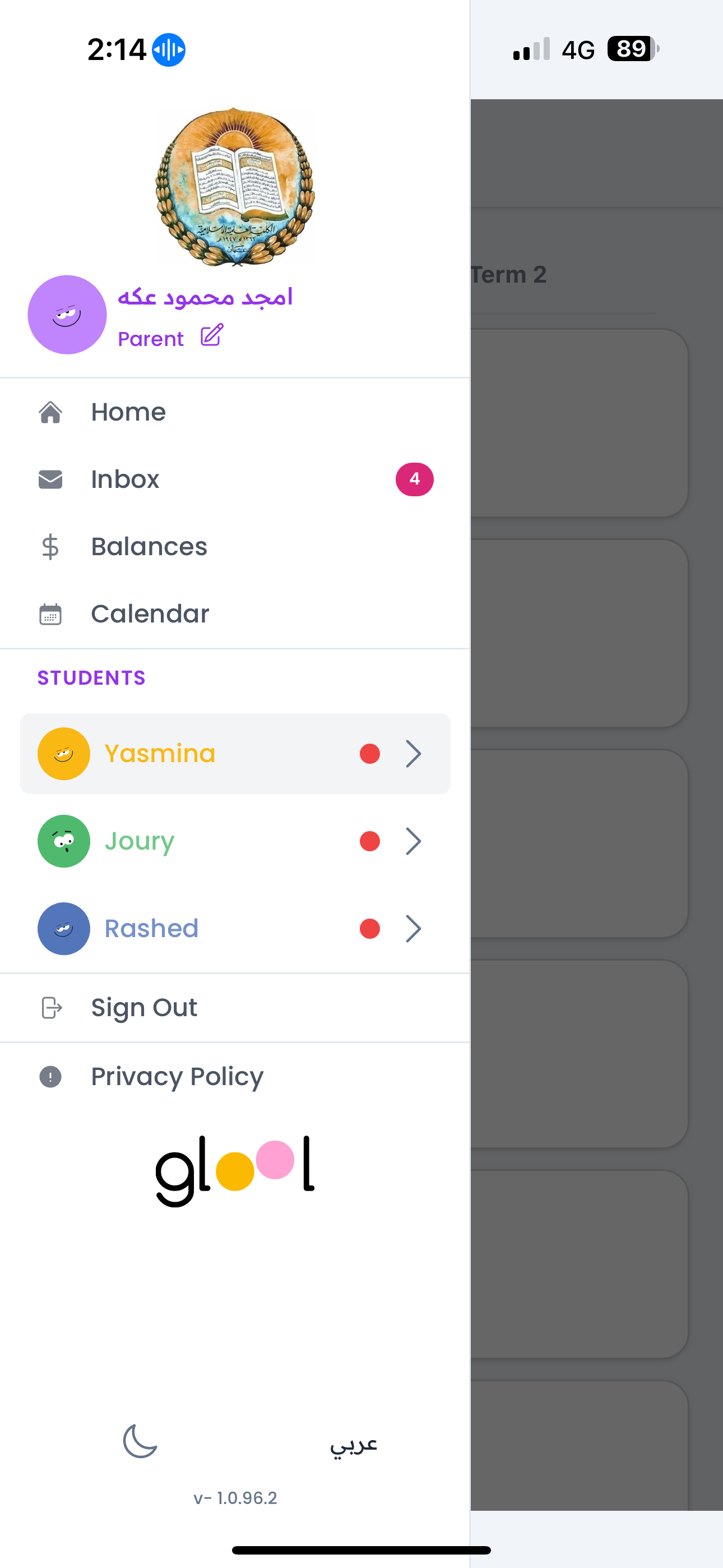This screenshot has width=723, height=1568.
Task: View the Privacy Policy
Action: pyautogui.click(x=177, y=1077)
